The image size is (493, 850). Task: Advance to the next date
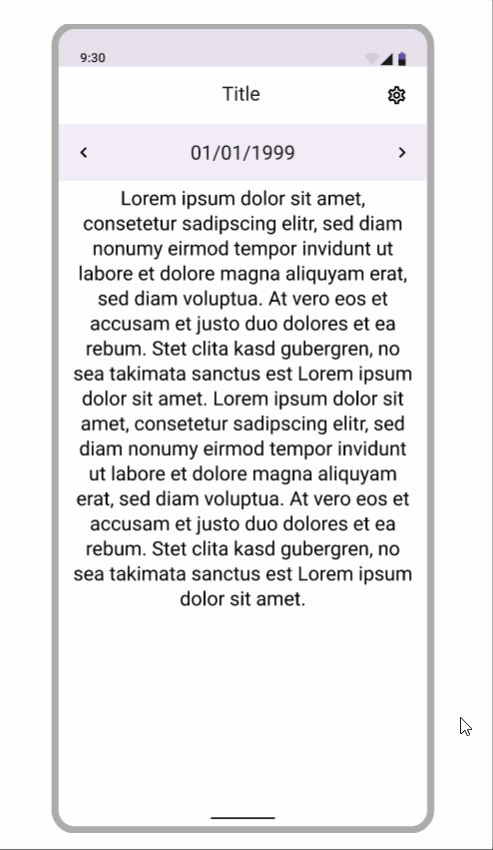pos(402,153)
